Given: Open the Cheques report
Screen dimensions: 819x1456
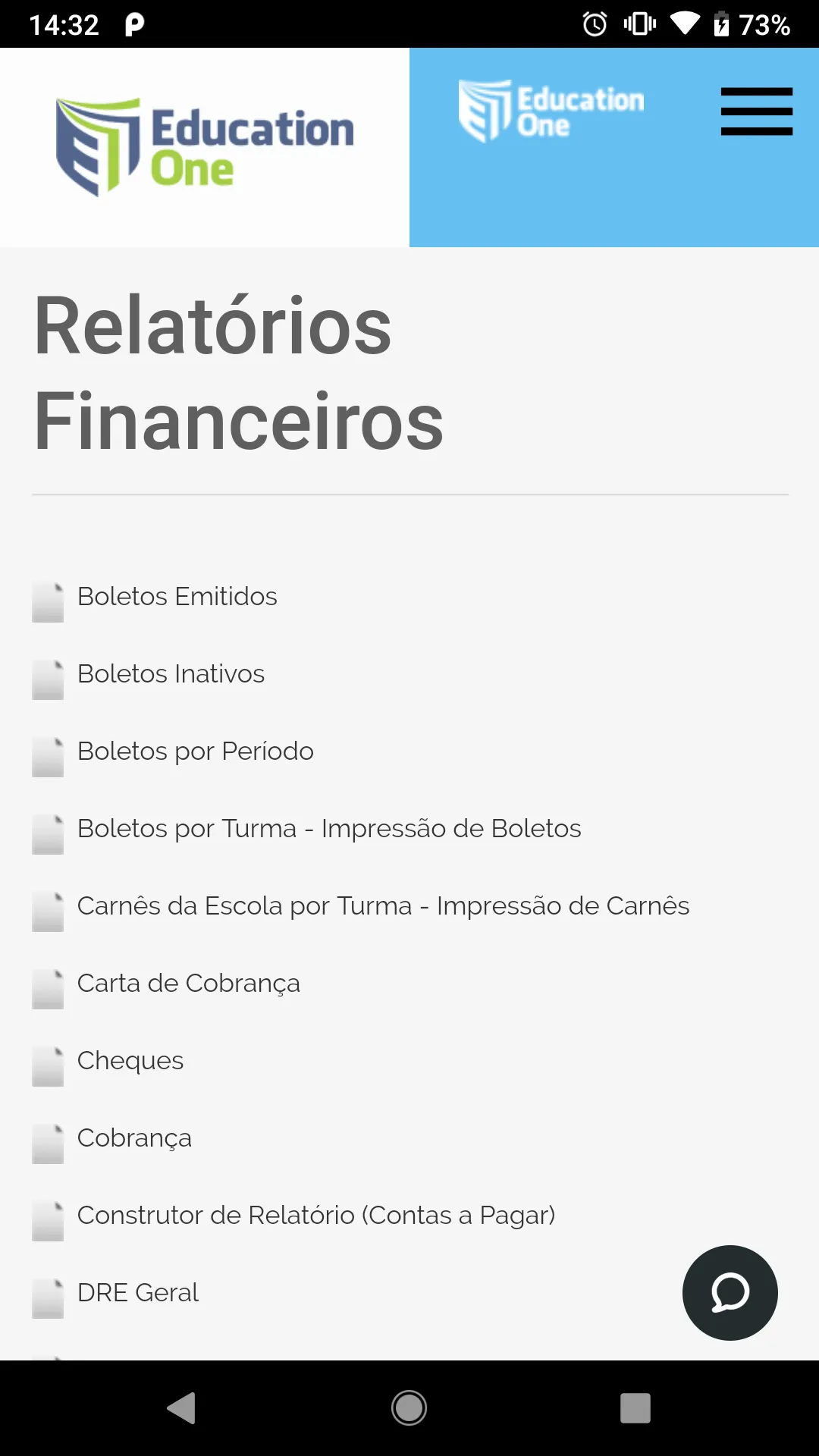Looking at the screenshot, I should tap(130, 1061).
